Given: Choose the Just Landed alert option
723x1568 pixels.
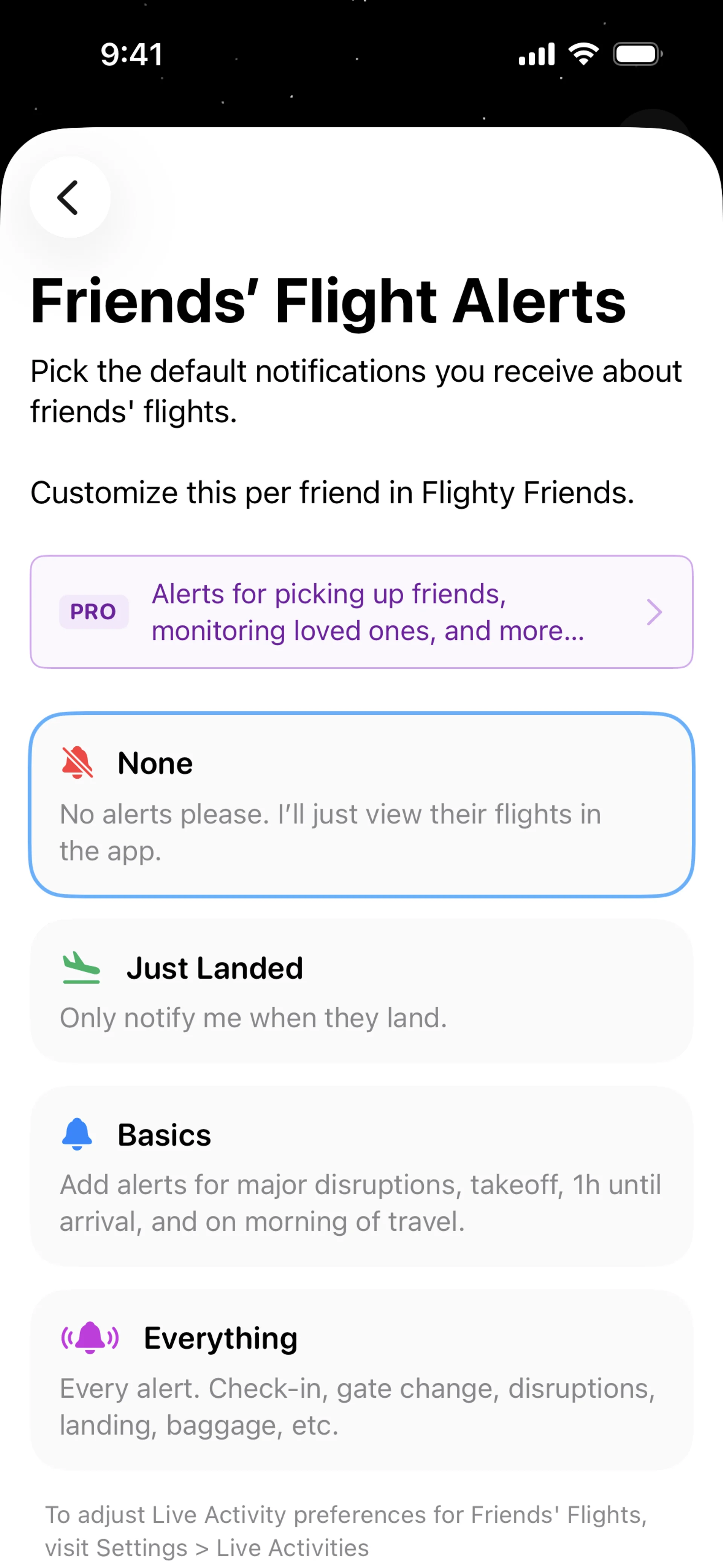Looking at the screenshot, I should pyautogui.click(x=361, y=991).
